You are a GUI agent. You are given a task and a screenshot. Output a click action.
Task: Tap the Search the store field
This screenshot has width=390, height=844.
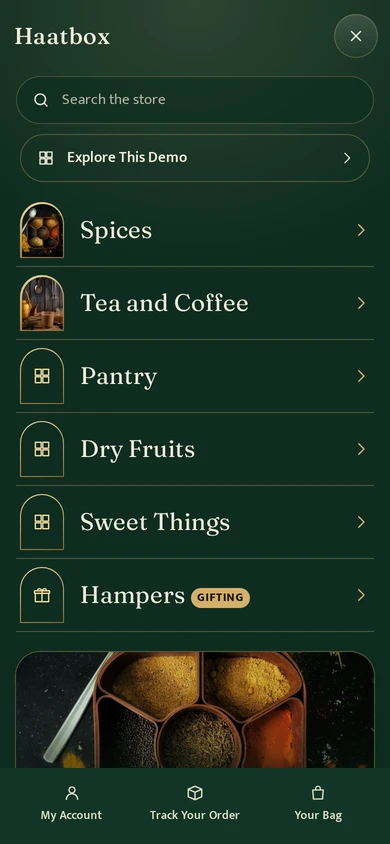[195, 100]
